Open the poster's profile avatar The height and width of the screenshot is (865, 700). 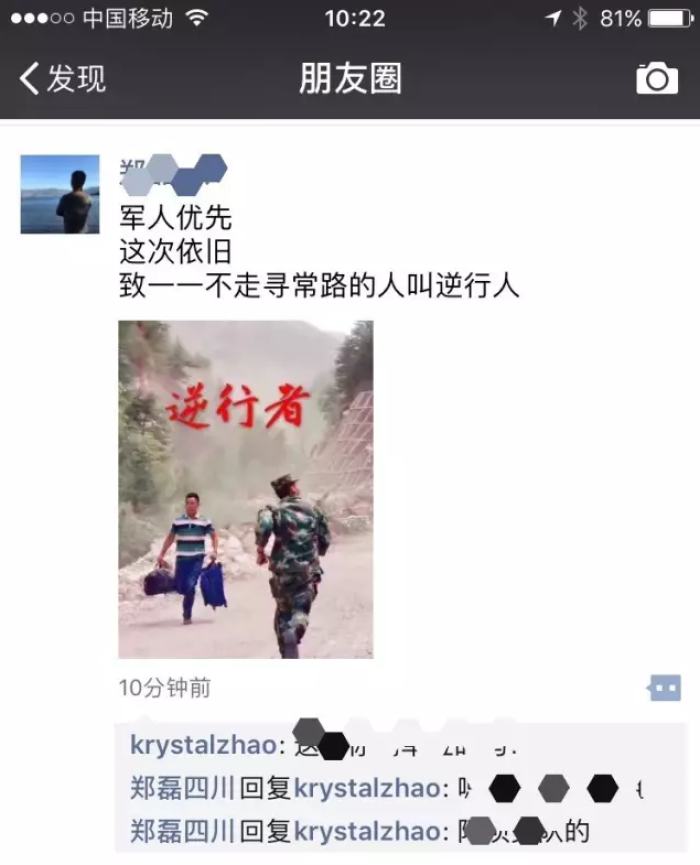tap(60, 194)
